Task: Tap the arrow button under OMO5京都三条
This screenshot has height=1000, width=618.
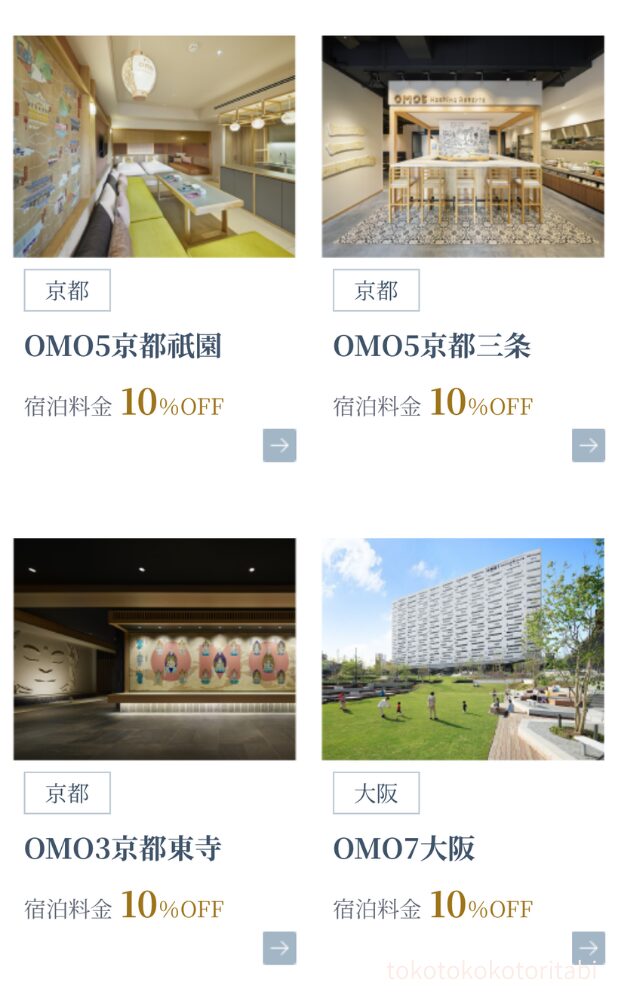Action: click(x=588, y=445)
